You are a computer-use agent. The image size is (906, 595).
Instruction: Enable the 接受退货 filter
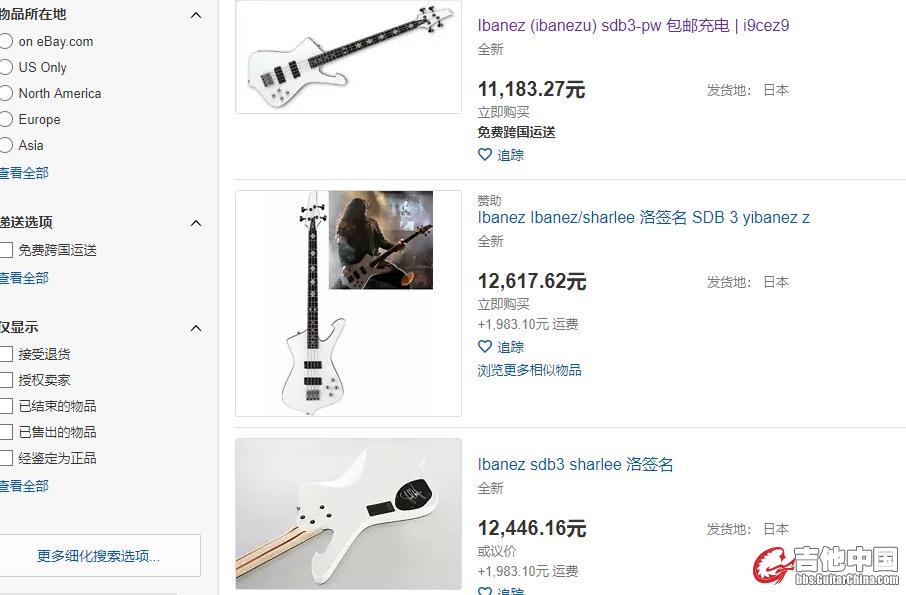tap(6, 354)
